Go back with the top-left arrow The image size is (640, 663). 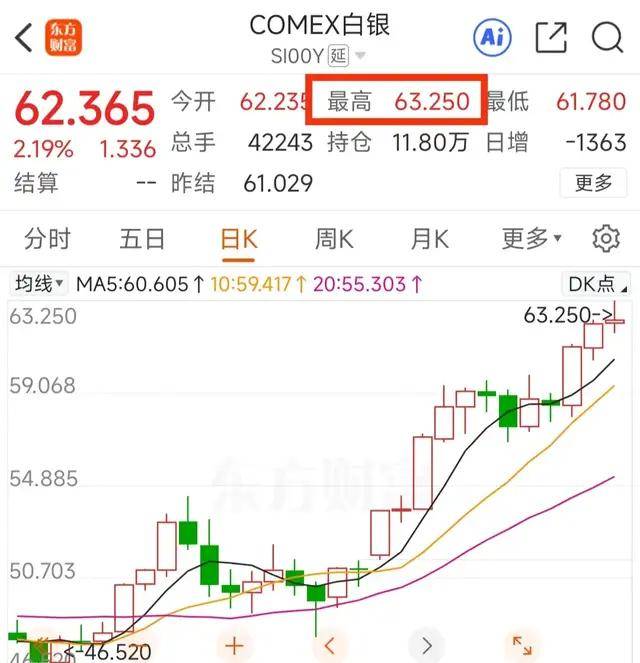(x=23, y=38)
